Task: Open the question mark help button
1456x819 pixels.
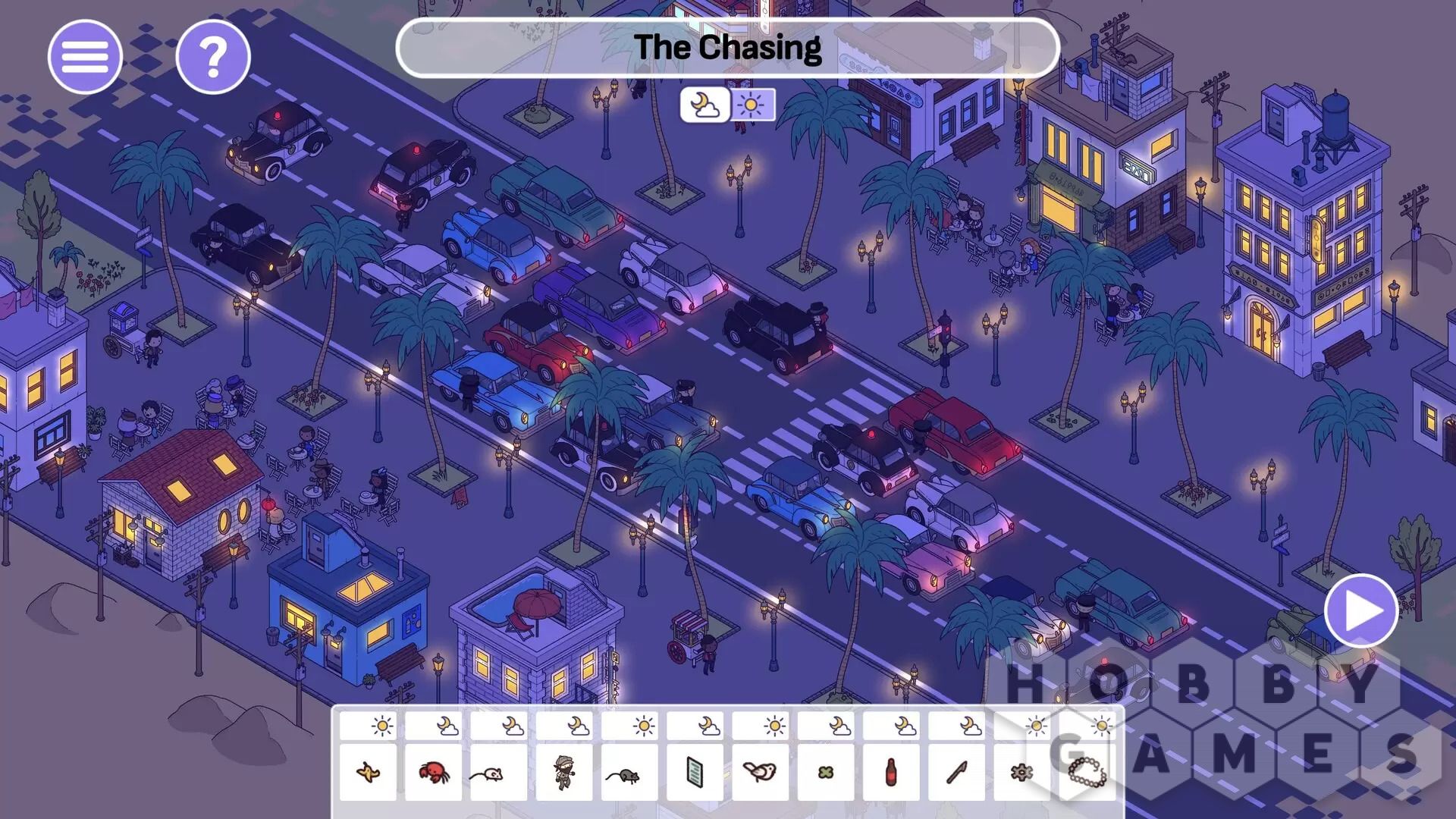Action: pyautogui.click(x=213, y=57)
